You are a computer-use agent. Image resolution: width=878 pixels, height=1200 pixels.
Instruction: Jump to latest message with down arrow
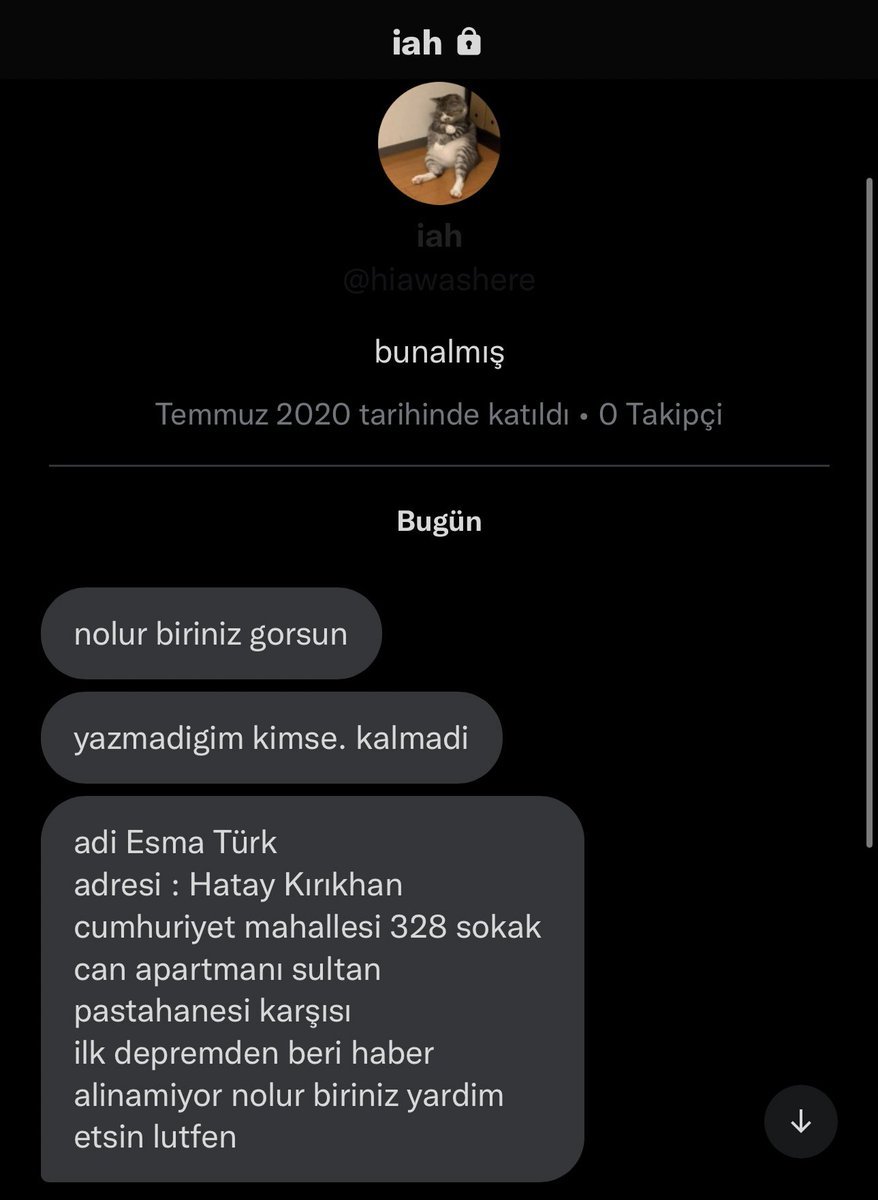pos(800,1121)
